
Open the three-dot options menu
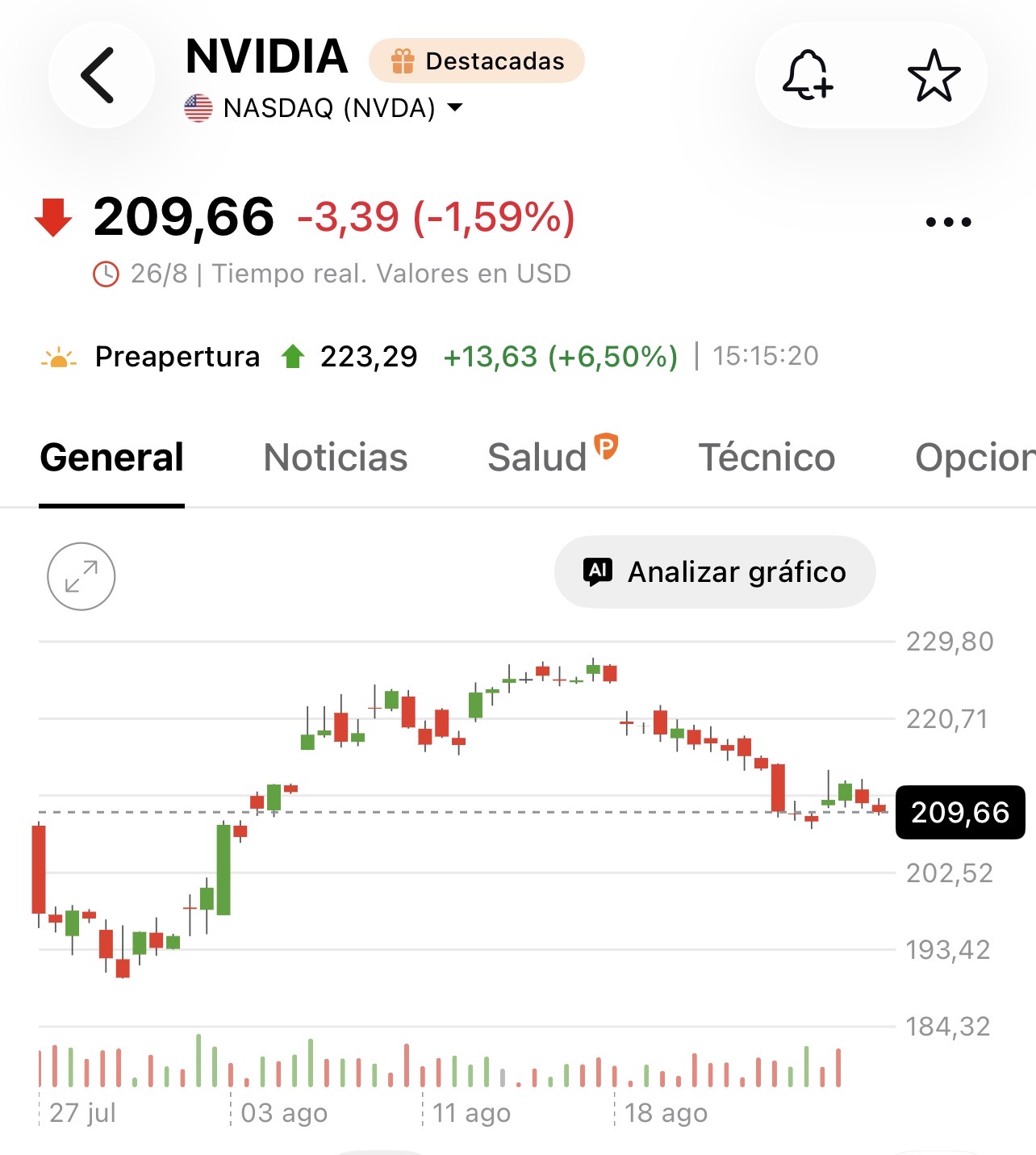[948, 222]
